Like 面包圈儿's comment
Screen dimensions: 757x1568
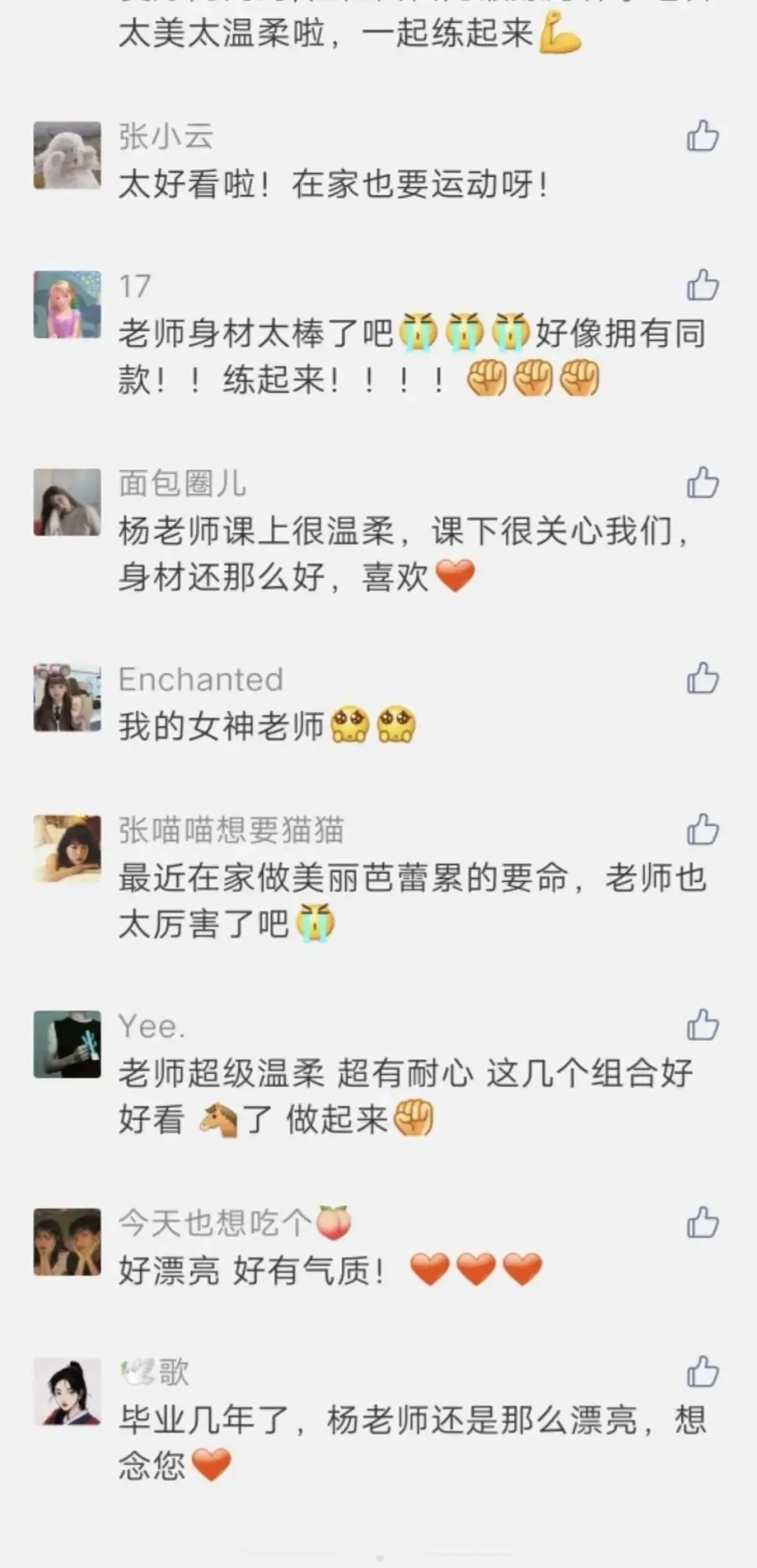click(x=702, y=483)
